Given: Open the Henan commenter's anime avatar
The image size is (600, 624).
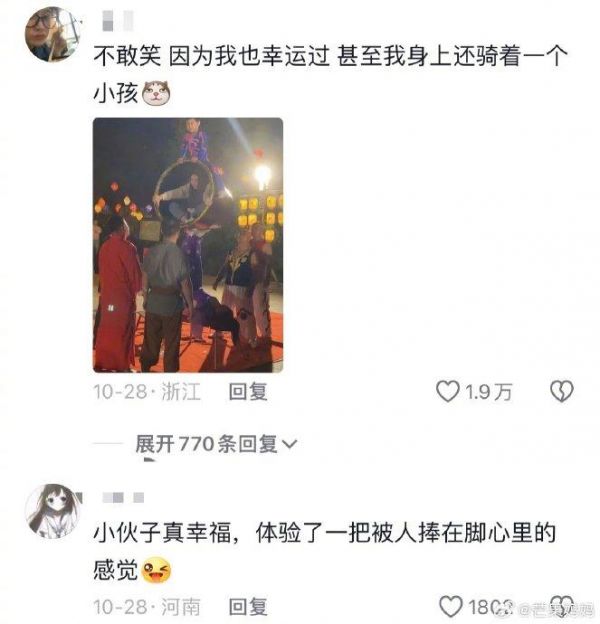Looking at the screenshot, I should [52, 510].
